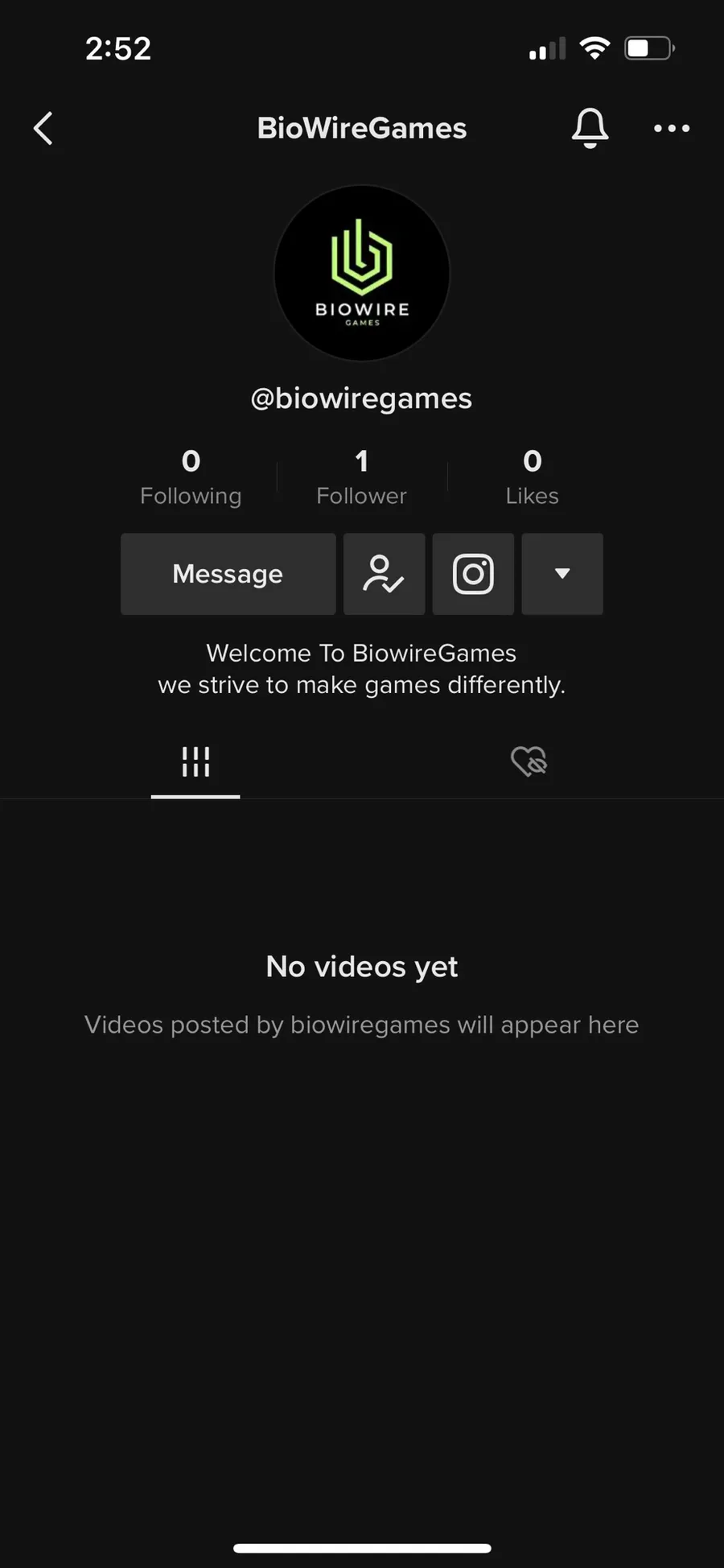This screenshot has height=1568, width=724.
Task: Tap the following status person-check button
Action: click(385, 574)
